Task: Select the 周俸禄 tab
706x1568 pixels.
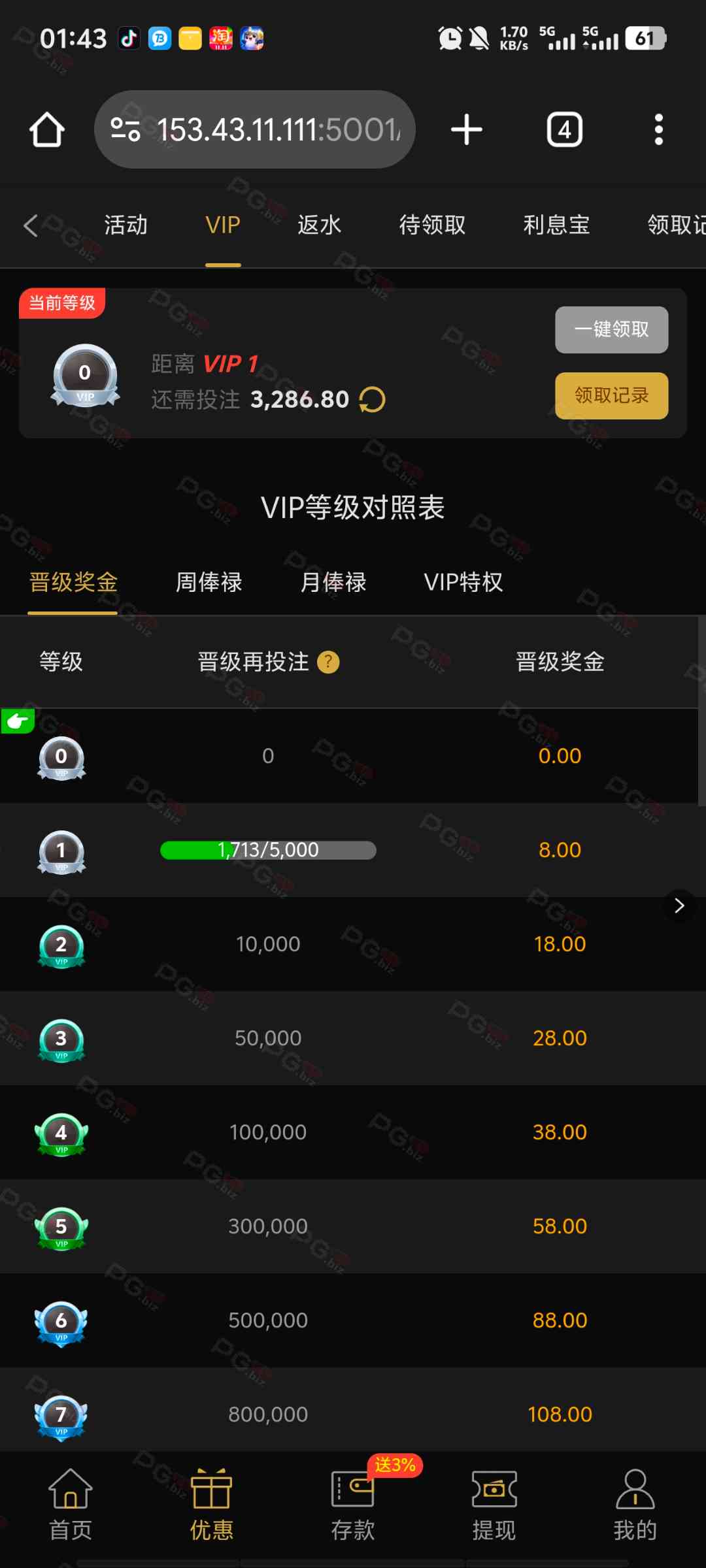Action: 209,582
